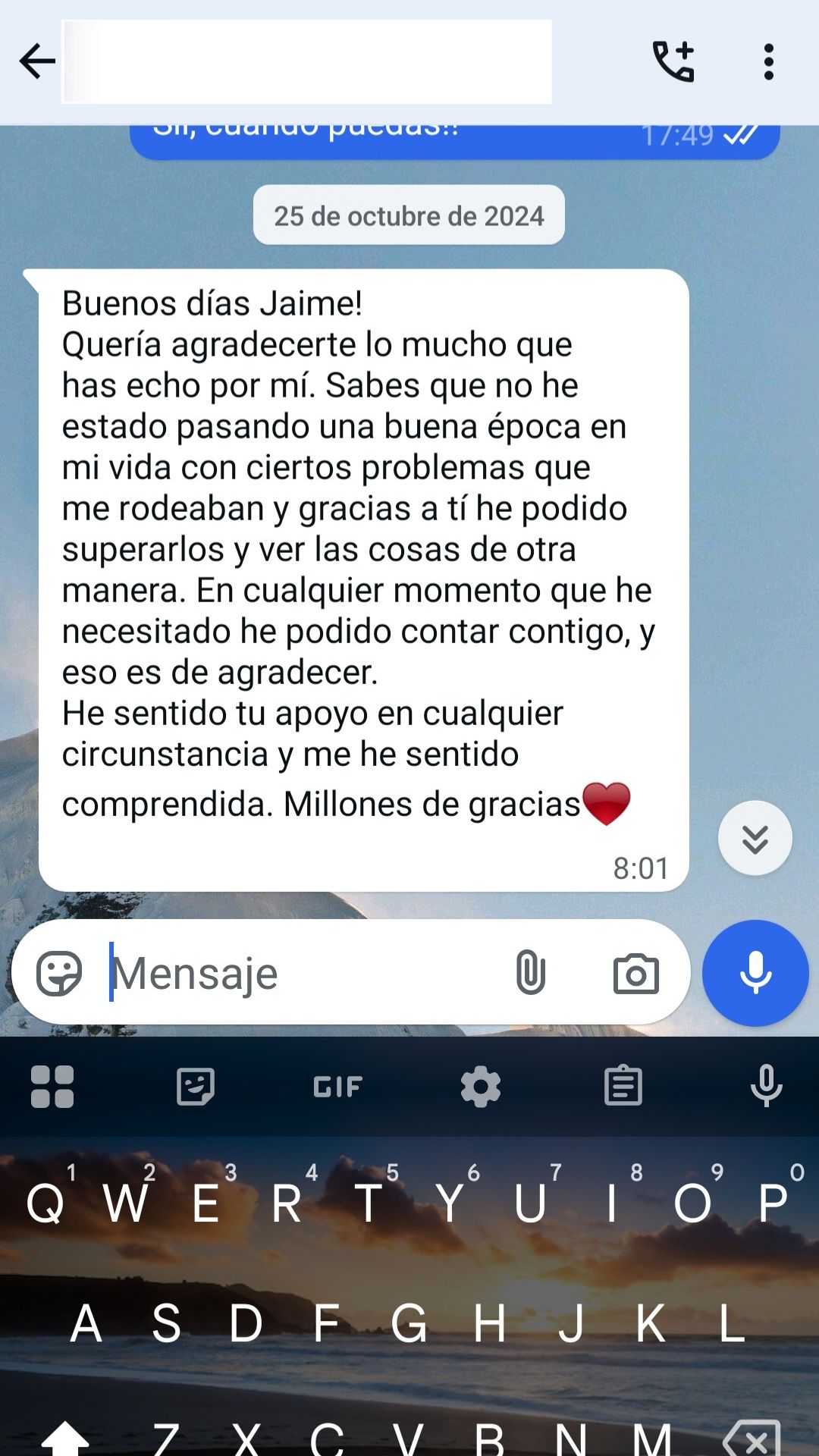Open the keyboard sticker panel
This screenshot has width=819, height=1456.
click(x=195, y=1087)
